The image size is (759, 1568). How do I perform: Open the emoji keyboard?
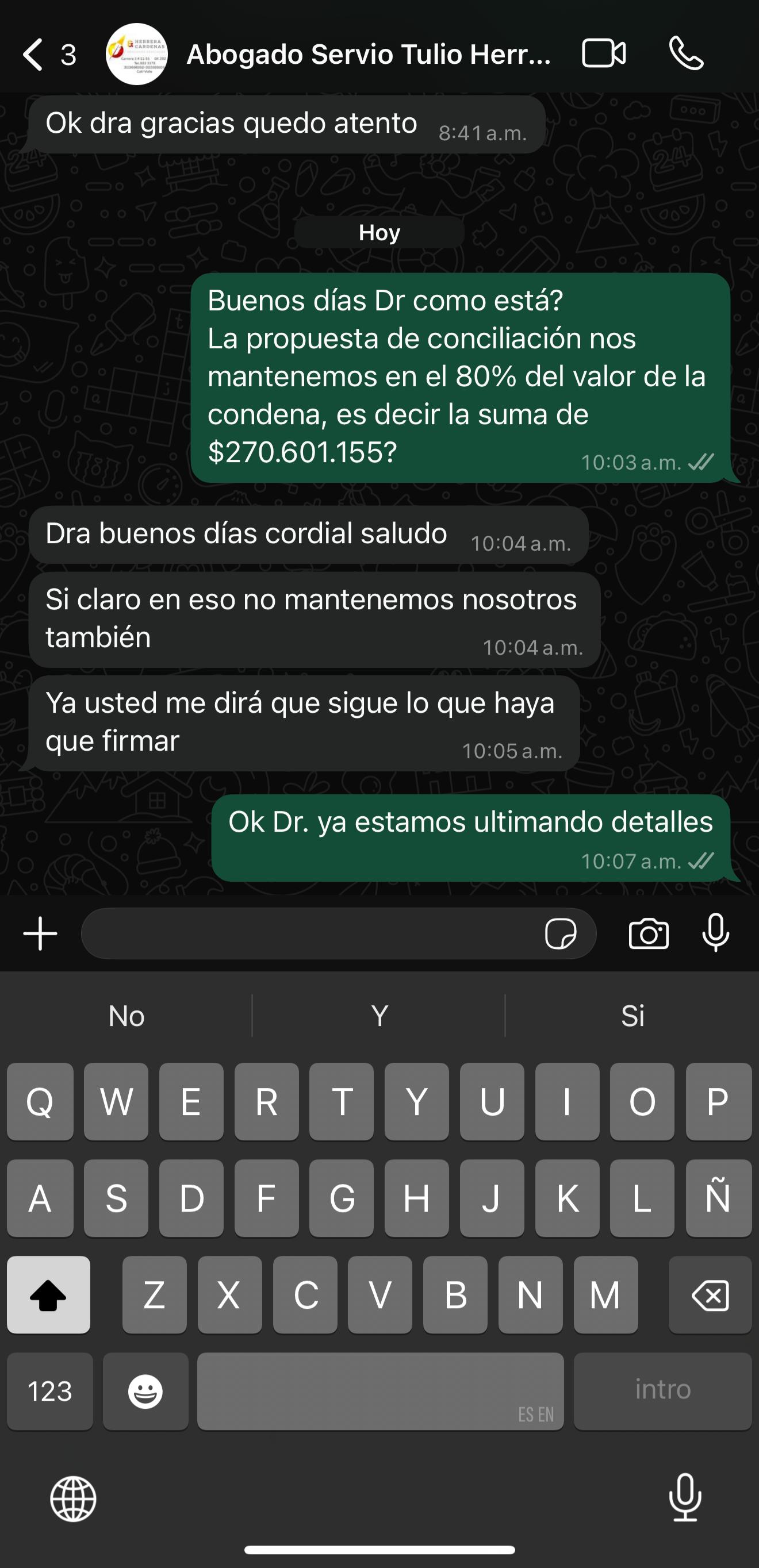[145, 1392]
